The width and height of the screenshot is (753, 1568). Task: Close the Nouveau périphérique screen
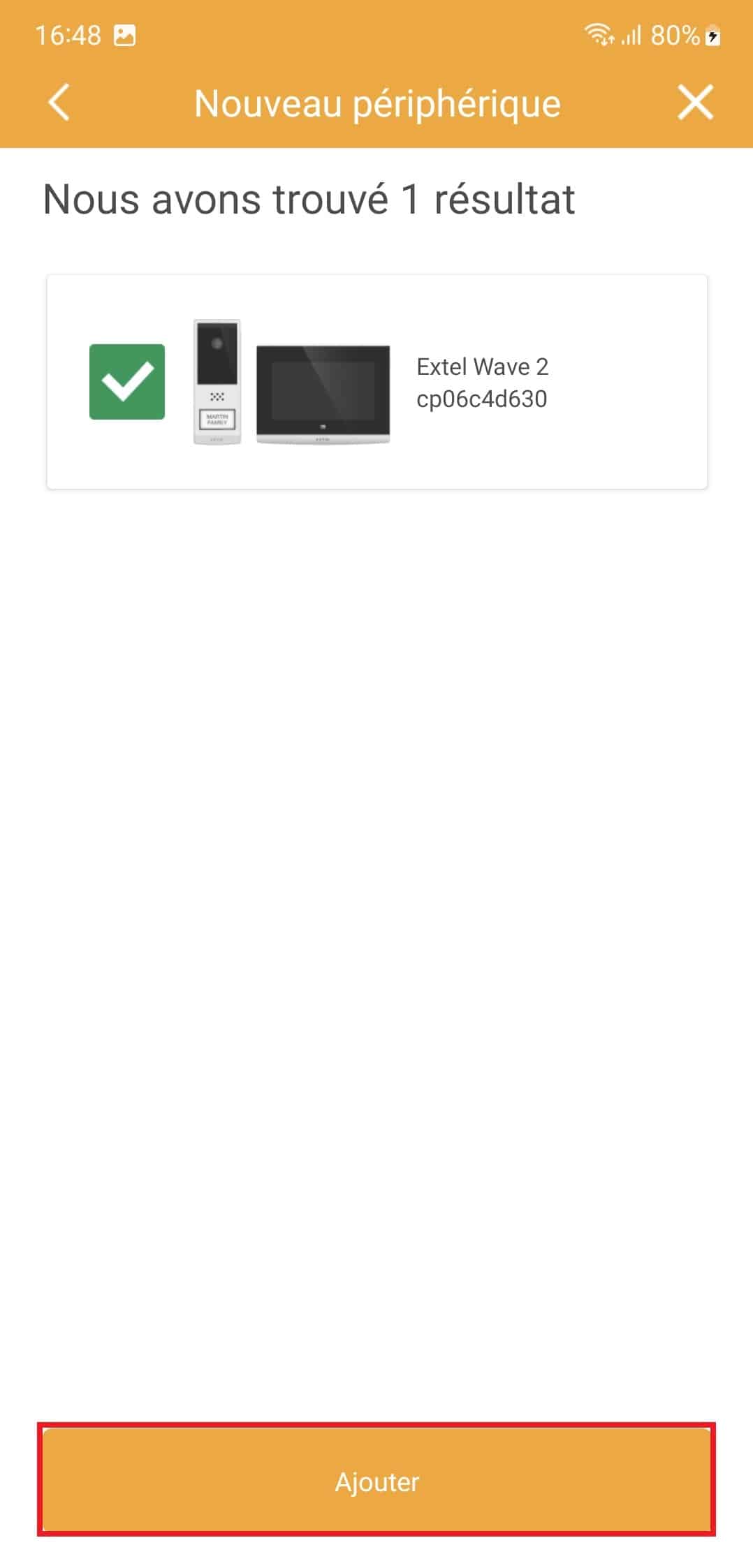[x=695, y=103]
